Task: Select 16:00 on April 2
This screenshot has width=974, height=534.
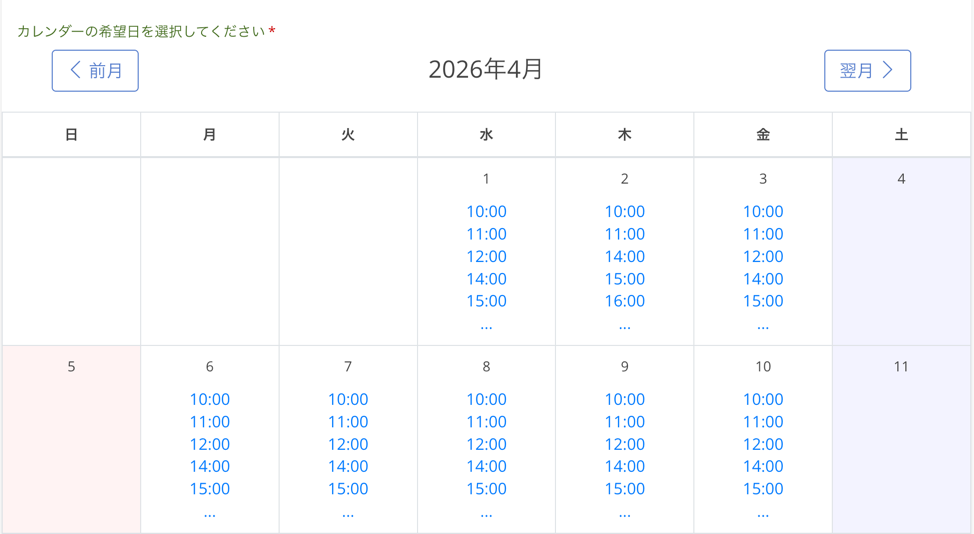Action: pos(624,301)
